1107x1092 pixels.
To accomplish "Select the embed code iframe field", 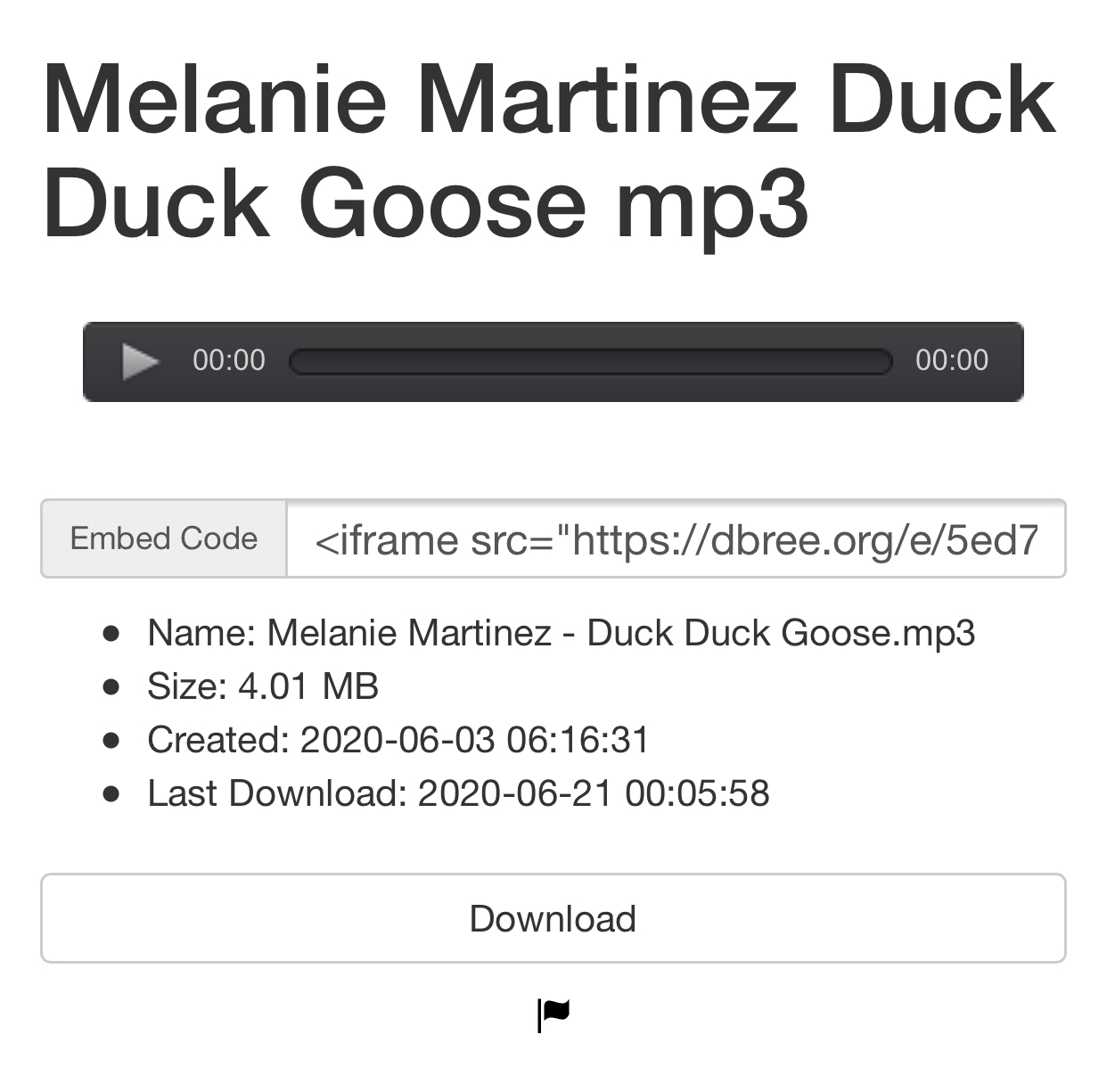I will click(x=676, y=538).
